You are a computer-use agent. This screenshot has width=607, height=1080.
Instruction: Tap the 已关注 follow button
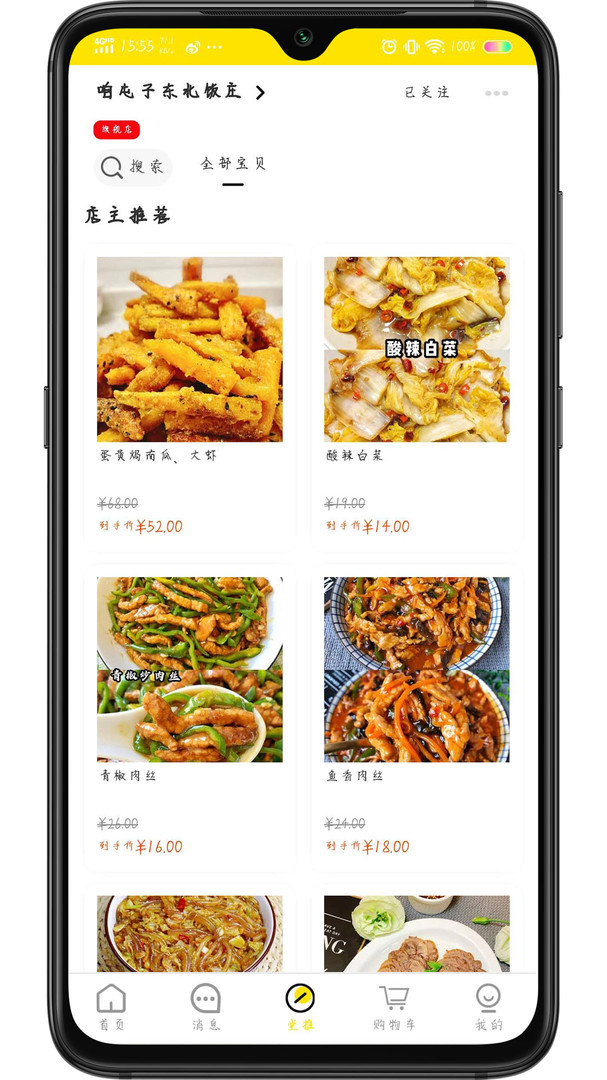(x=427, y=92)
